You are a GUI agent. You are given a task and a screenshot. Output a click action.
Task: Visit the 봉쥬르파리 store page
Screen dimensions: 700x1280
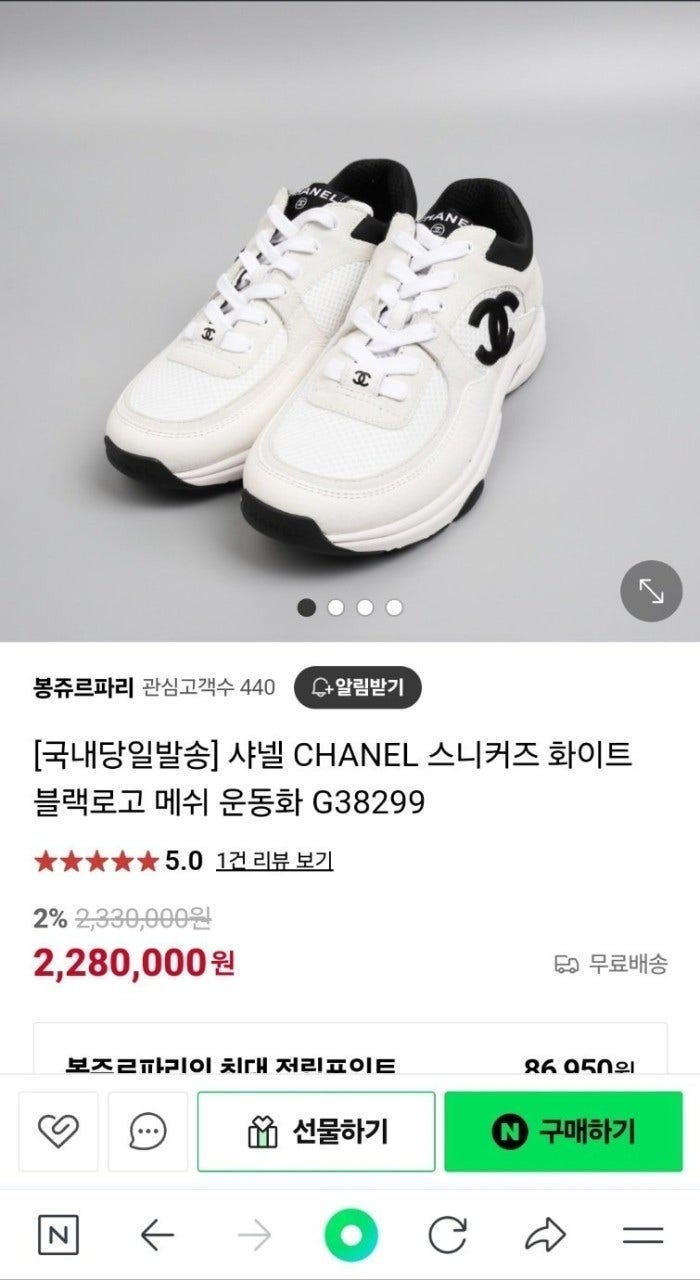[83, 688]
